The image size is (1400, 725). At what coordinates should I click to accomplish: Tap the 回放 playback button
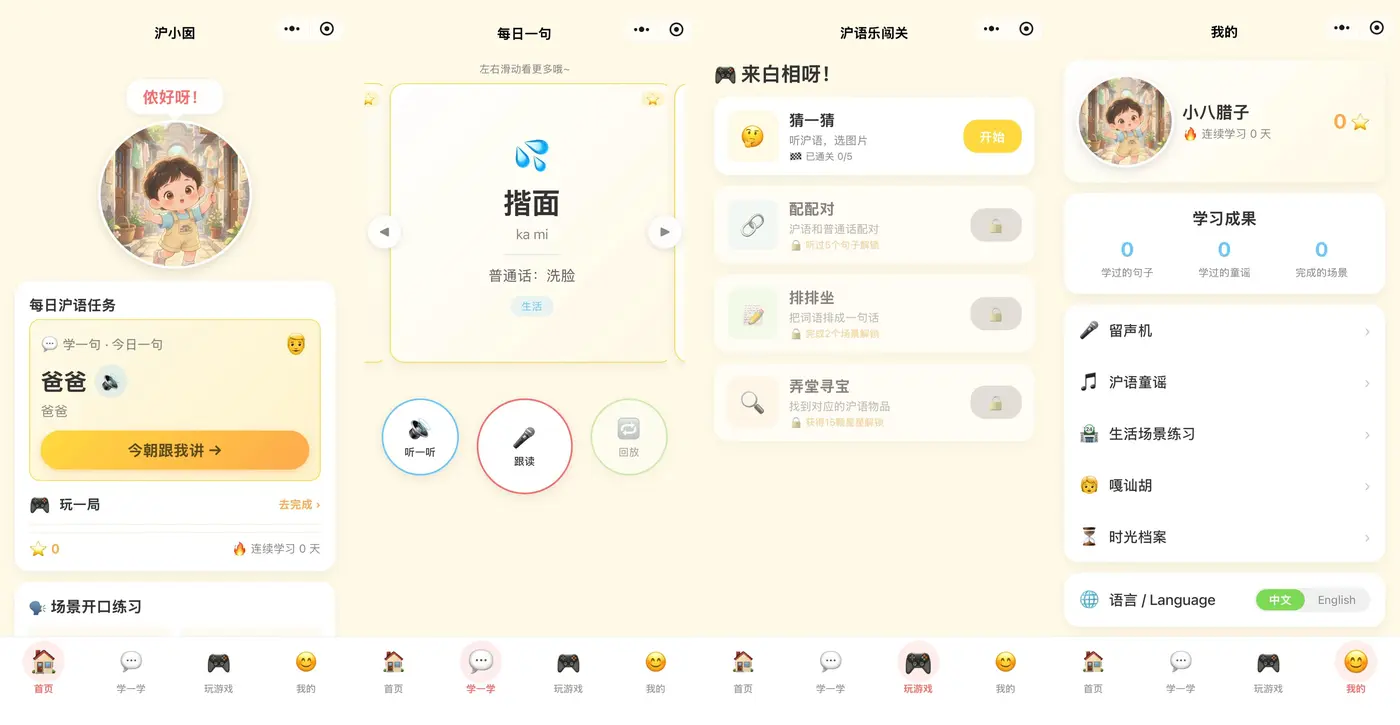(x=629, y=437)
